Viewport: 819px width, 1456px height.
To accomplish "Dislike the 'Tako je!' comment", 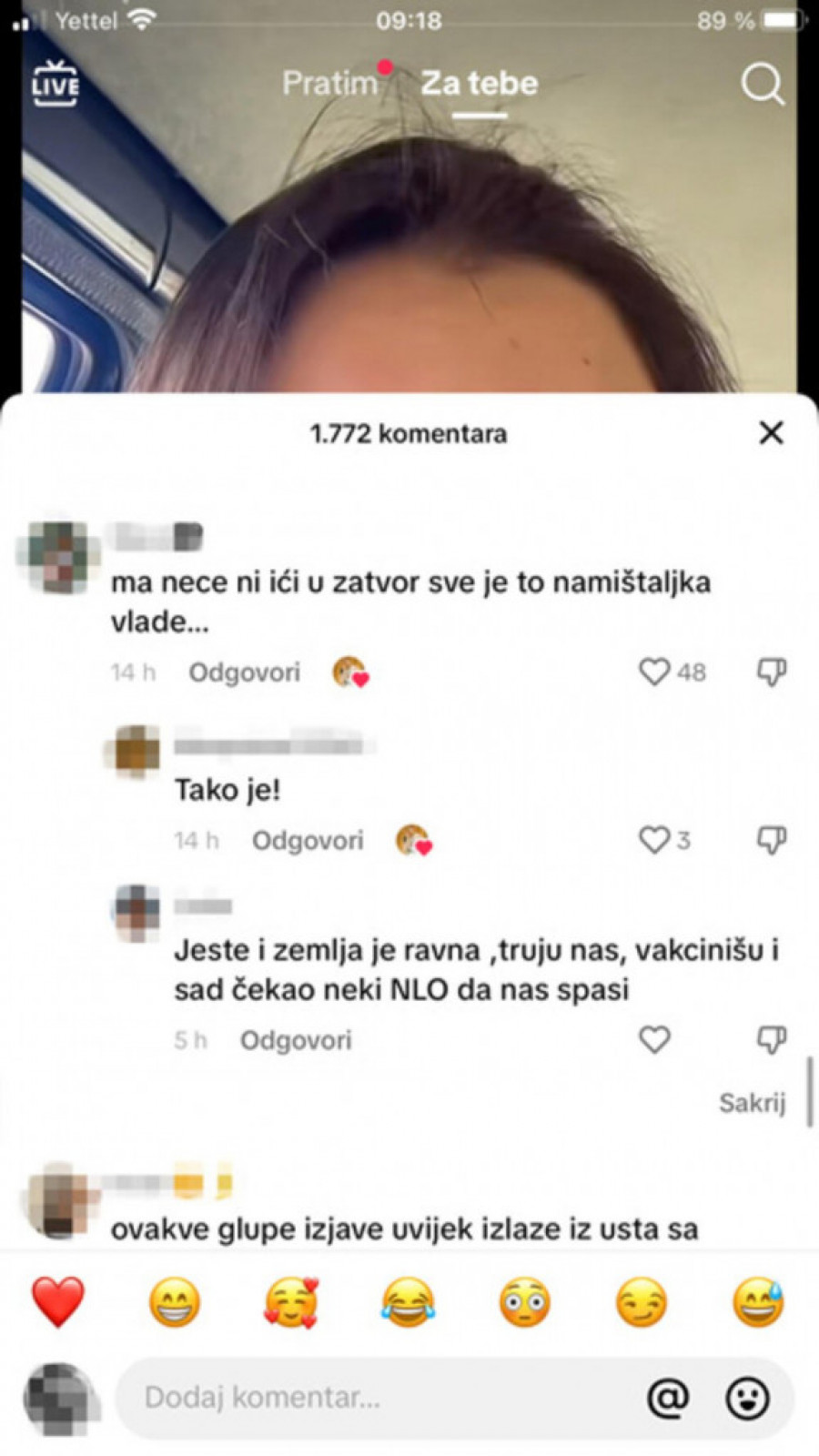I will coord(772,840).
